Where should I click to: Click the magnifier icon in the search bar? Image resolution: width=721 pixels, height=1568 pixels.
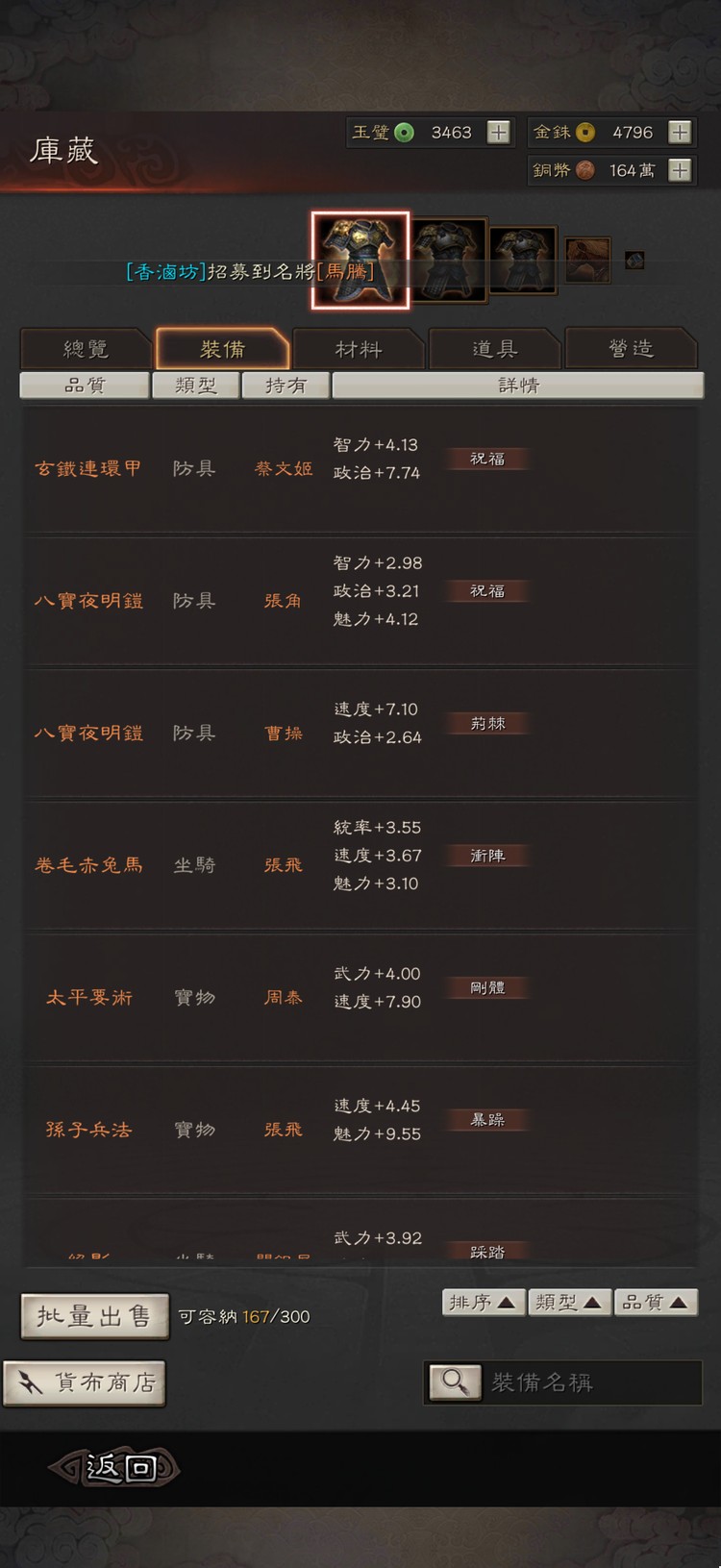pos(456,1381)
